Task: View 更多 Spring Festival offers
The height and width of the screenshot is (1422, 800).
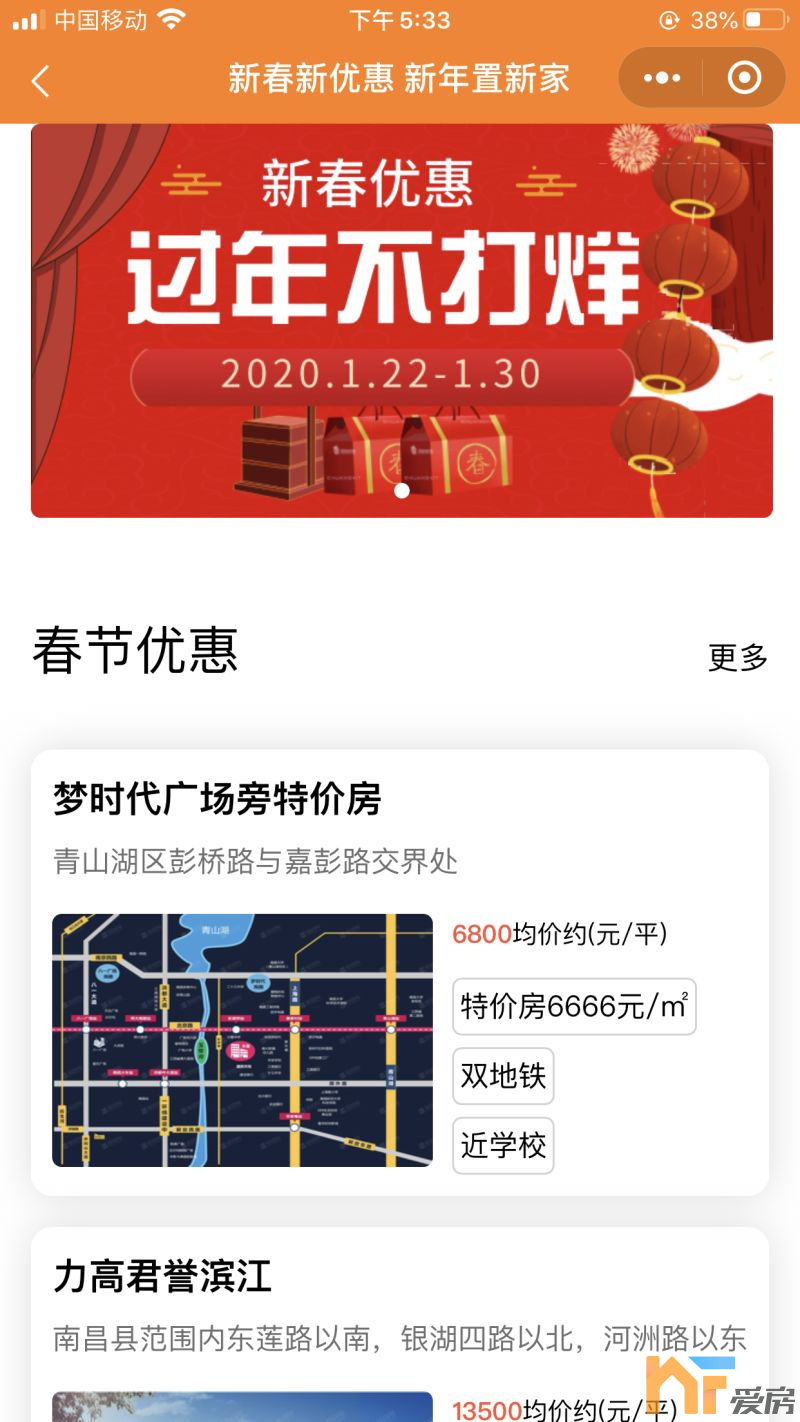Action: point(737,657)
